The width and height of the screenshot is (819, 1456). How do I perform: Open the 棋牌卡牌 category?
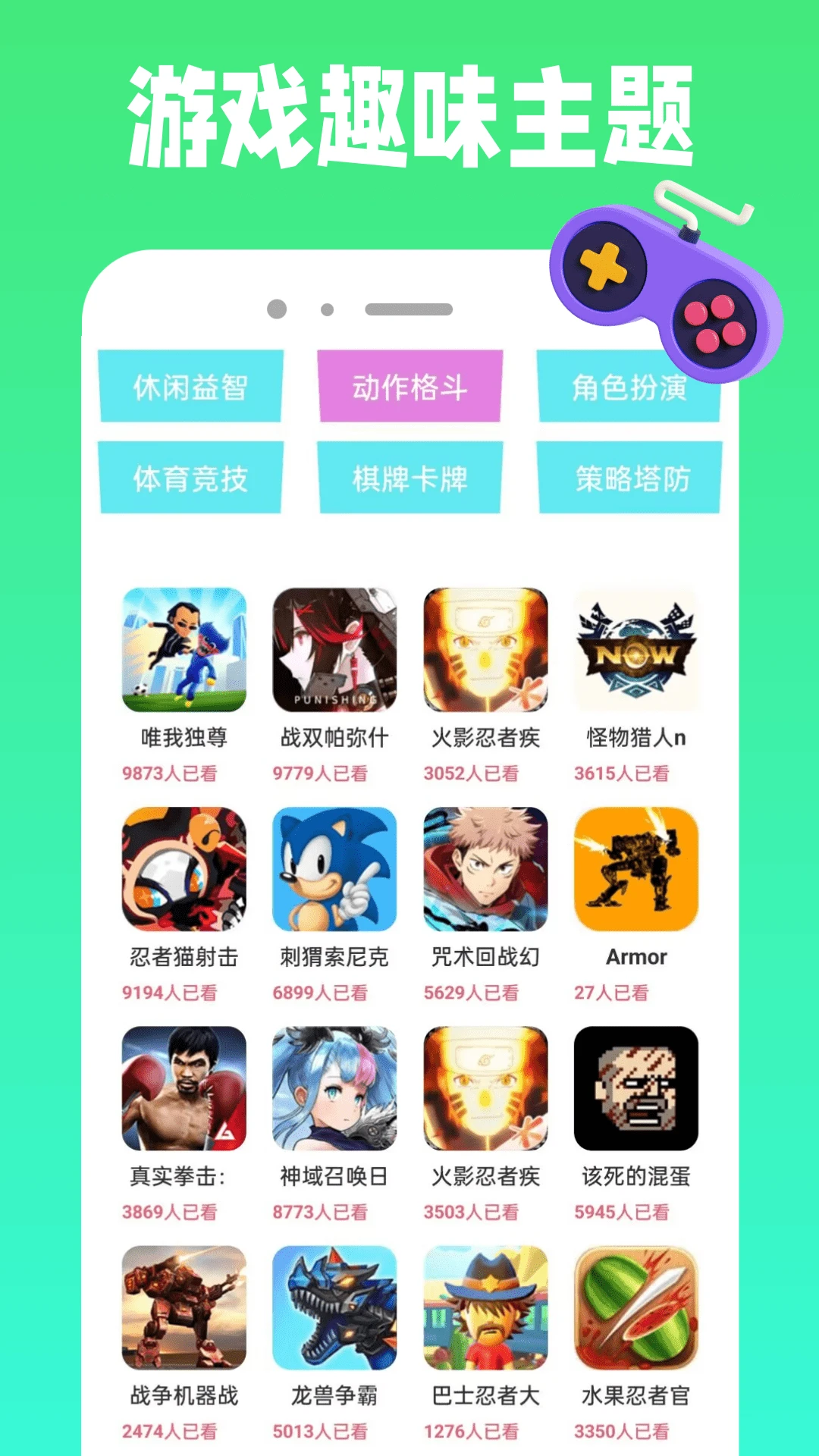[410, 479]
